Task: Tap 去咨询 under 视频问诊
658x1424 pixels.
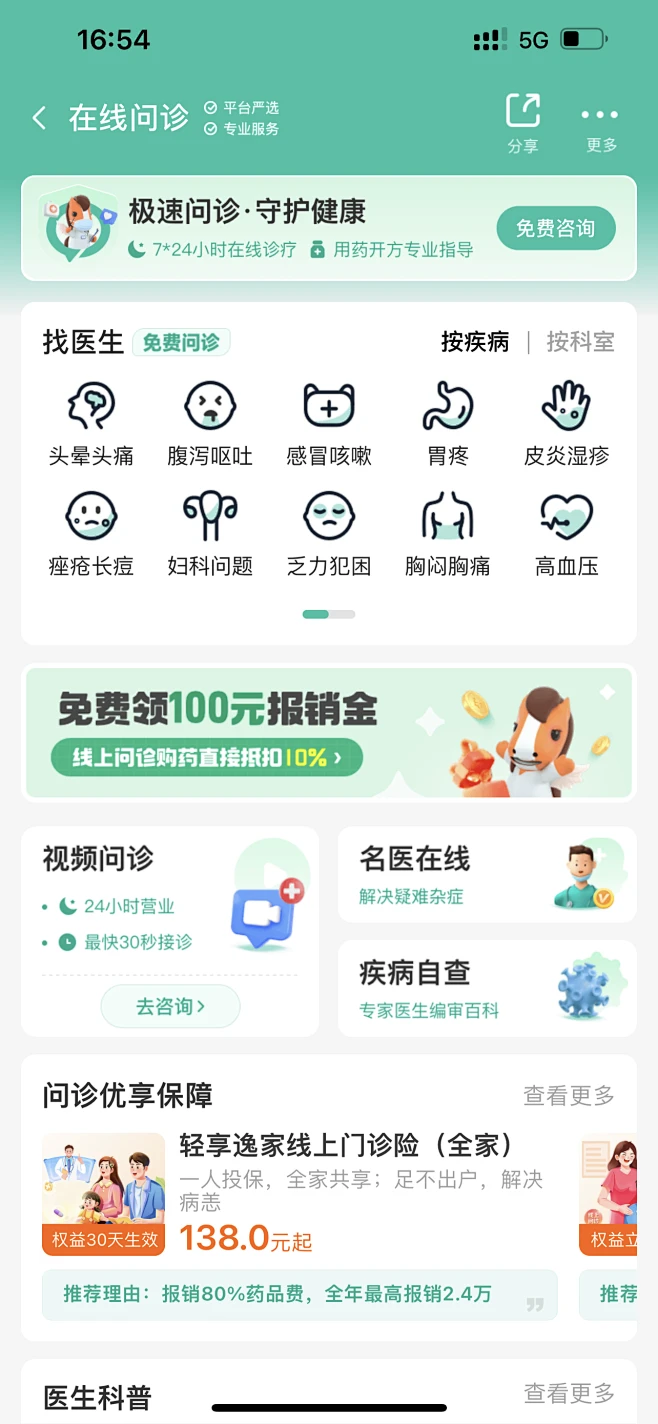Action: (x=170, y=1006)
